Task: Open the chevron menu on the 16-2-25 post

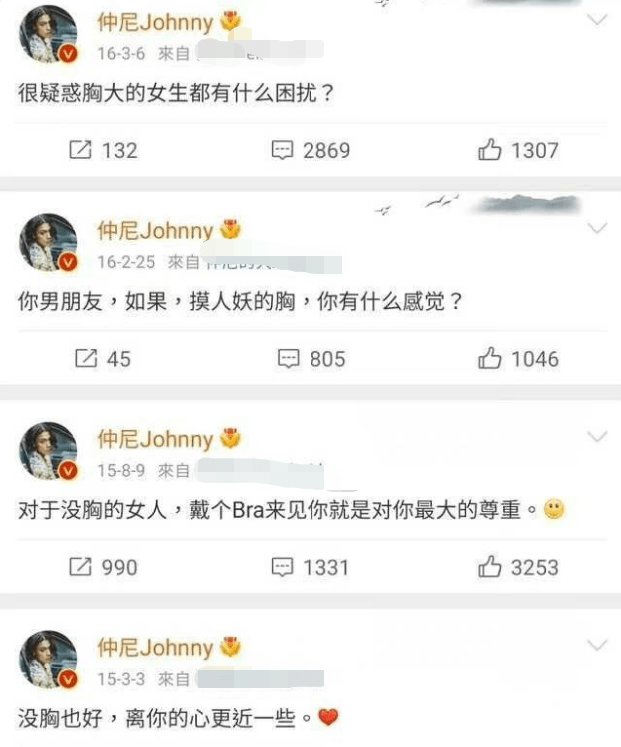Action: point(596,230)
